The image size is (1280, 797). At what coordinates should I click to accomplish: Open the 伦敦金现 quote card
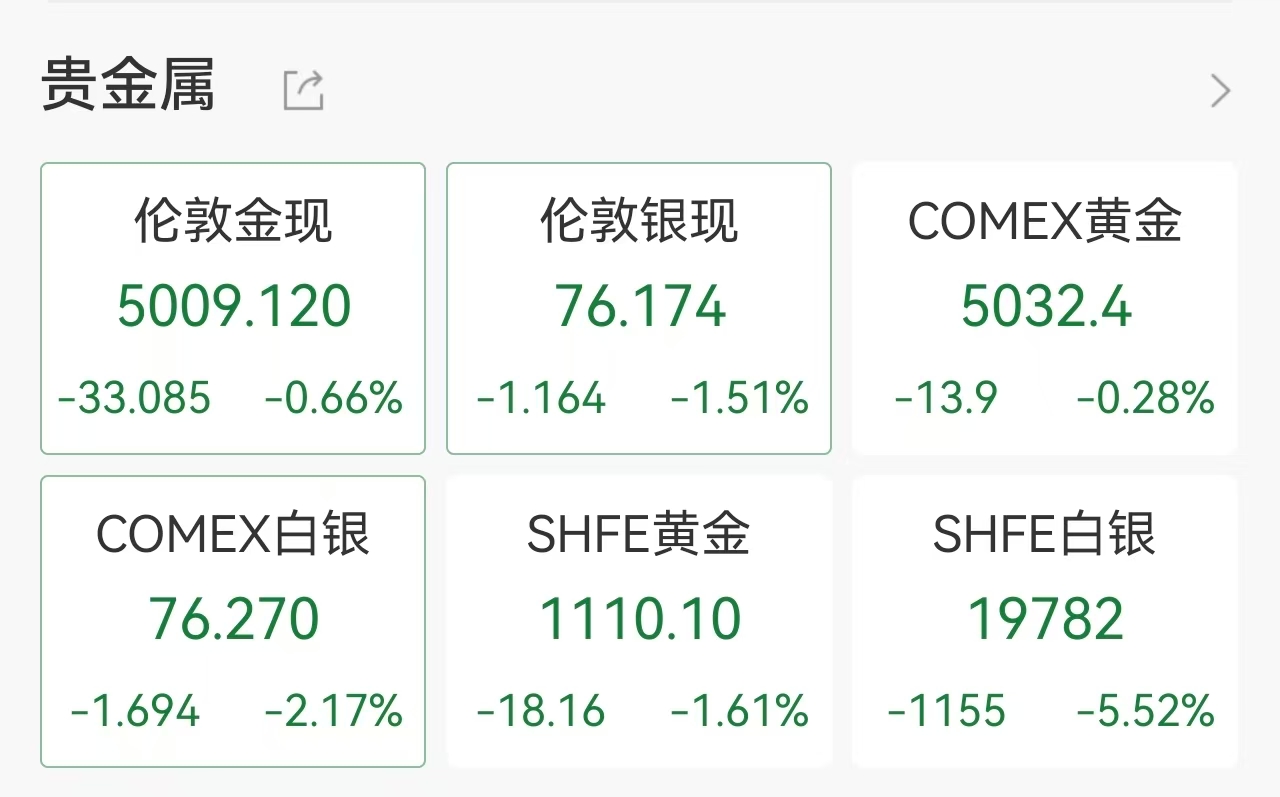pos(233,308)
